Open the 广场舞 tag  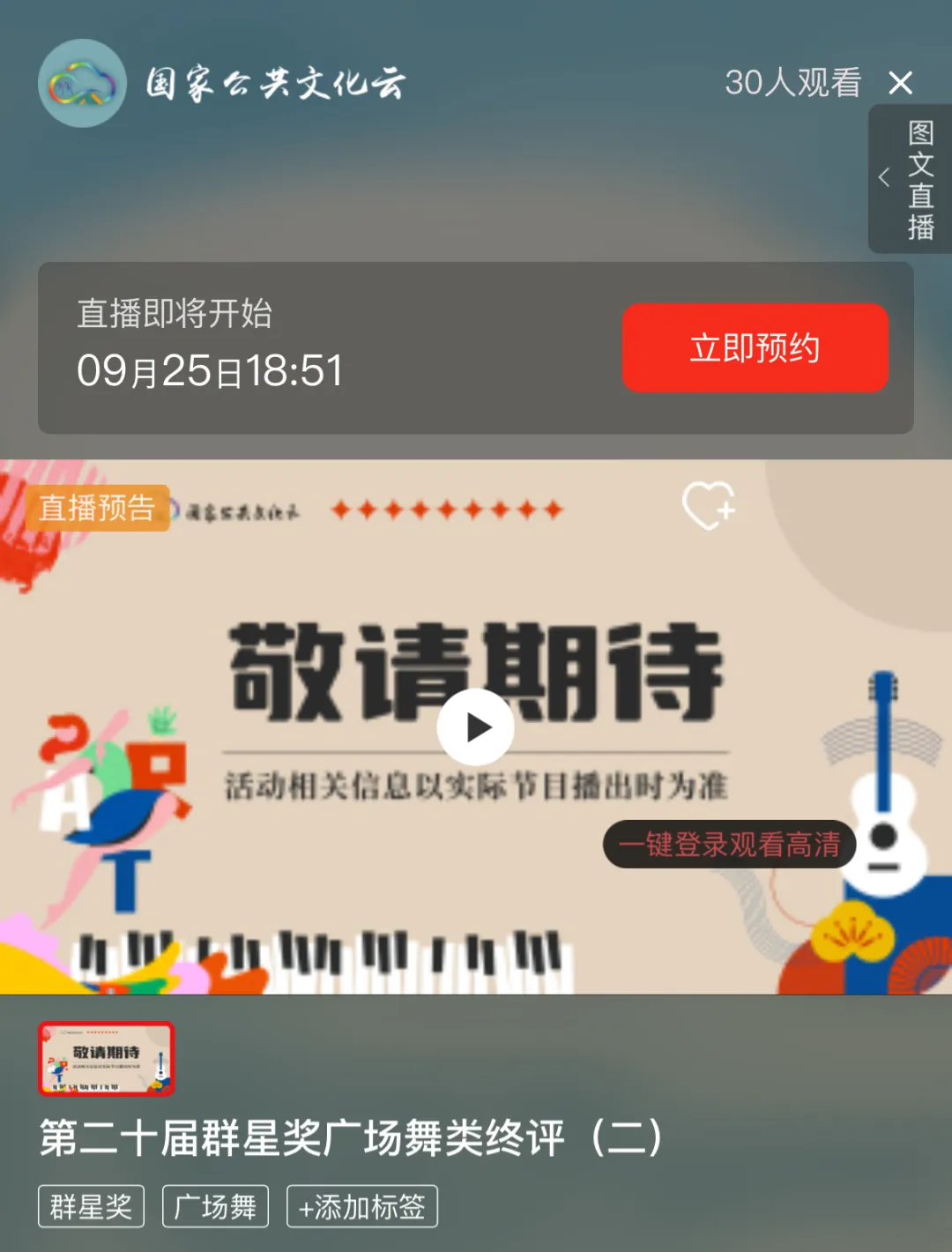tap(215, 1206)
